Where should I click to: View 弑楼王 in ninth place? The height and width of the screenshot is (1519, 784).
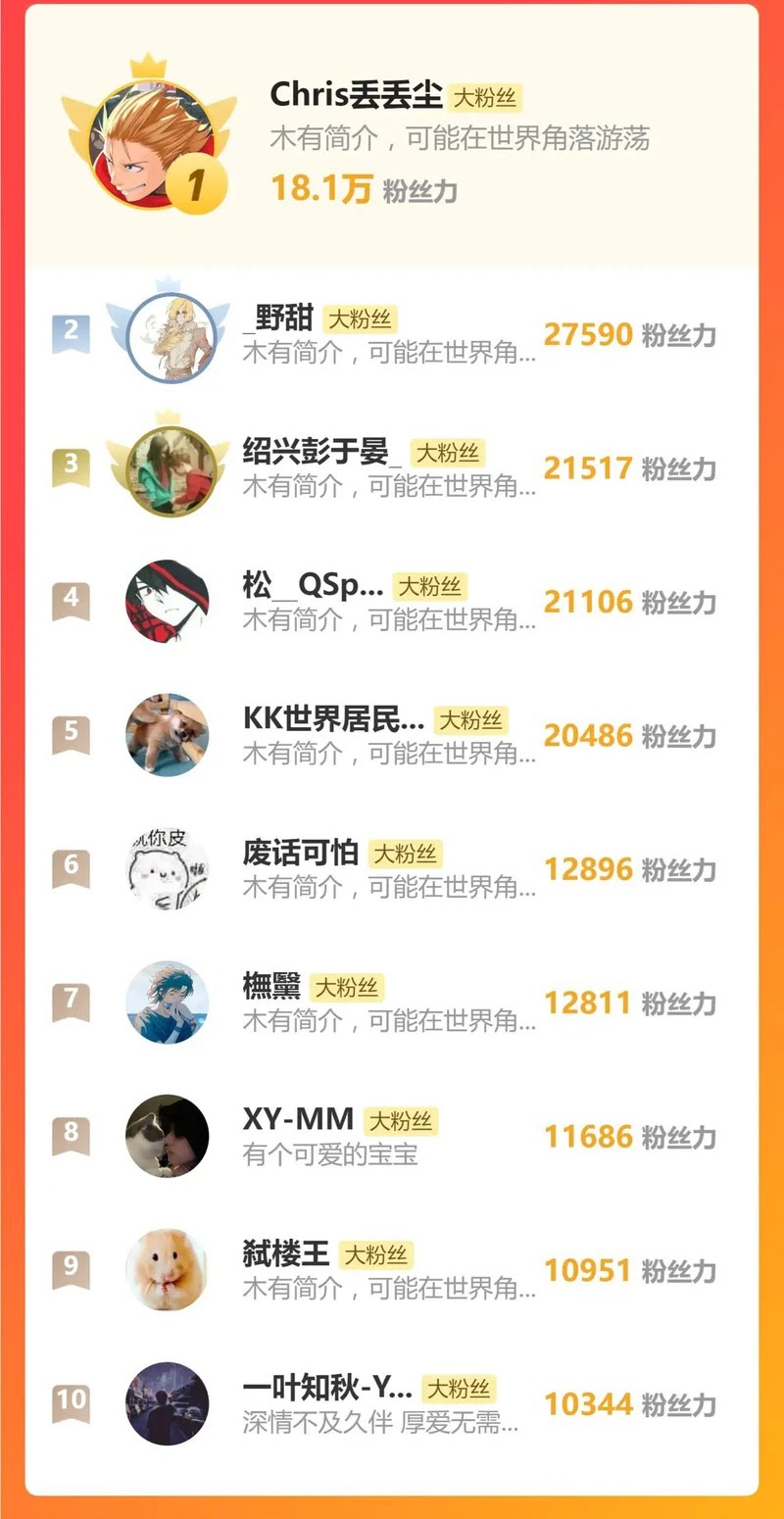tap(285, 1254)
